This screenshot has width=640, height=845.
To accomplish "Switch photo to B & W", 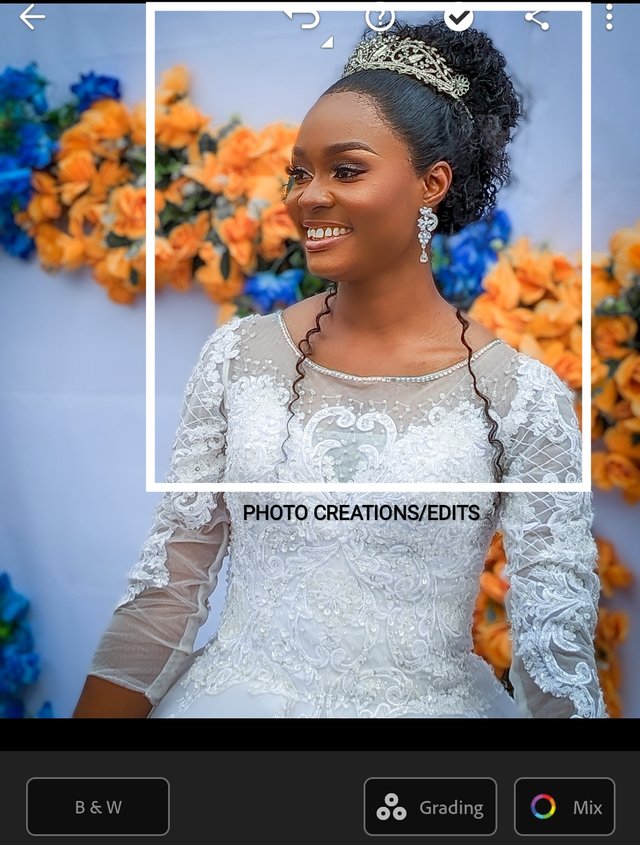I will click(98, 807).
